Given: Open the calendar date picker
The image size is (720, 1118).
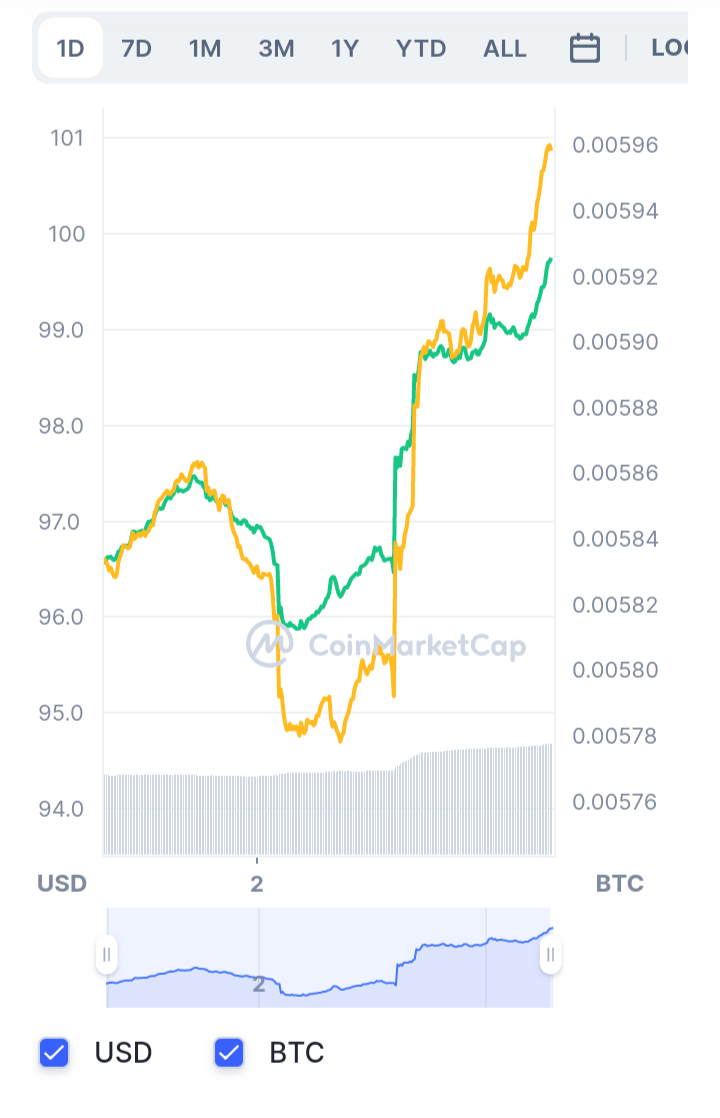Looking at the screenshot, I should (x=585, y=48).
